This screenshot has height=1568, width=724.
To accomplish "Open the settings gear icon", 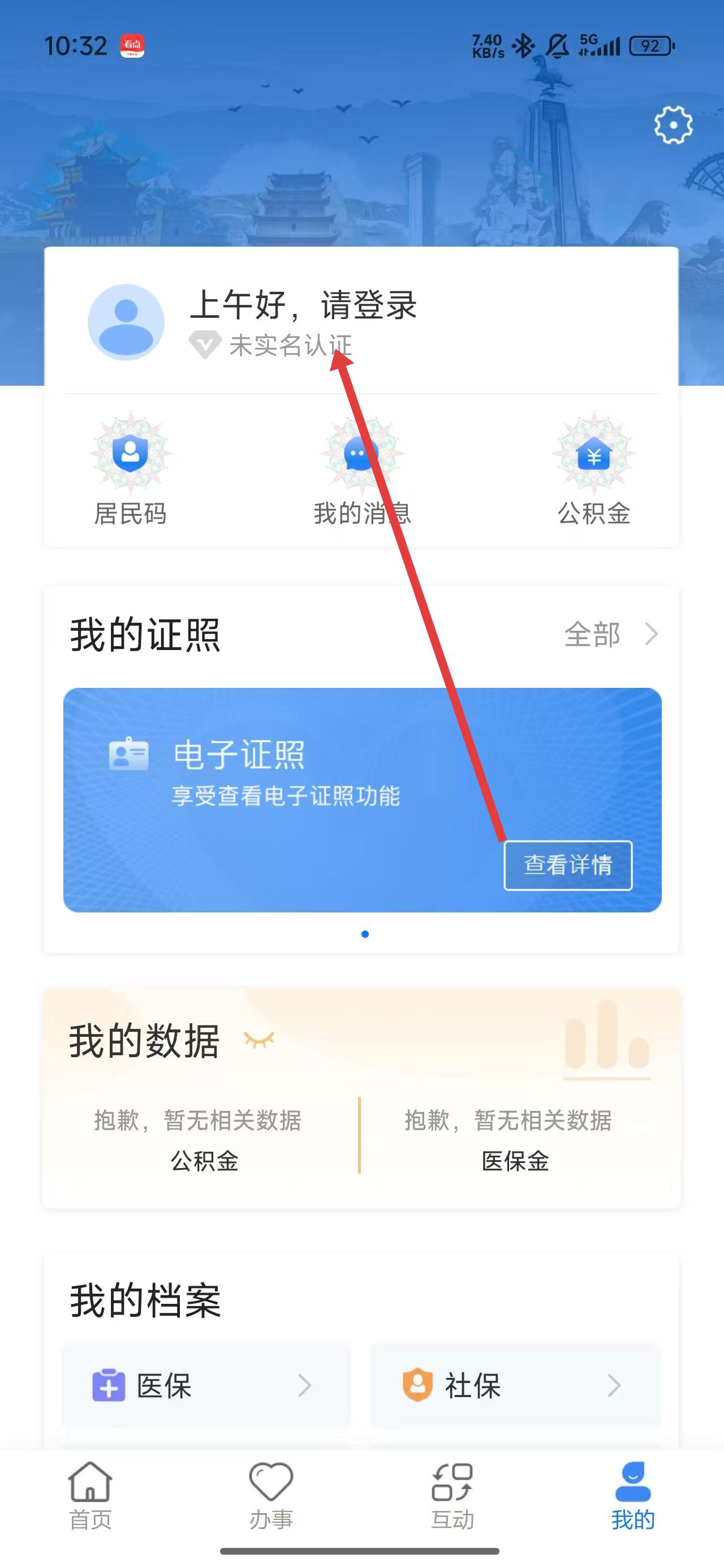I will coord(673,126).
